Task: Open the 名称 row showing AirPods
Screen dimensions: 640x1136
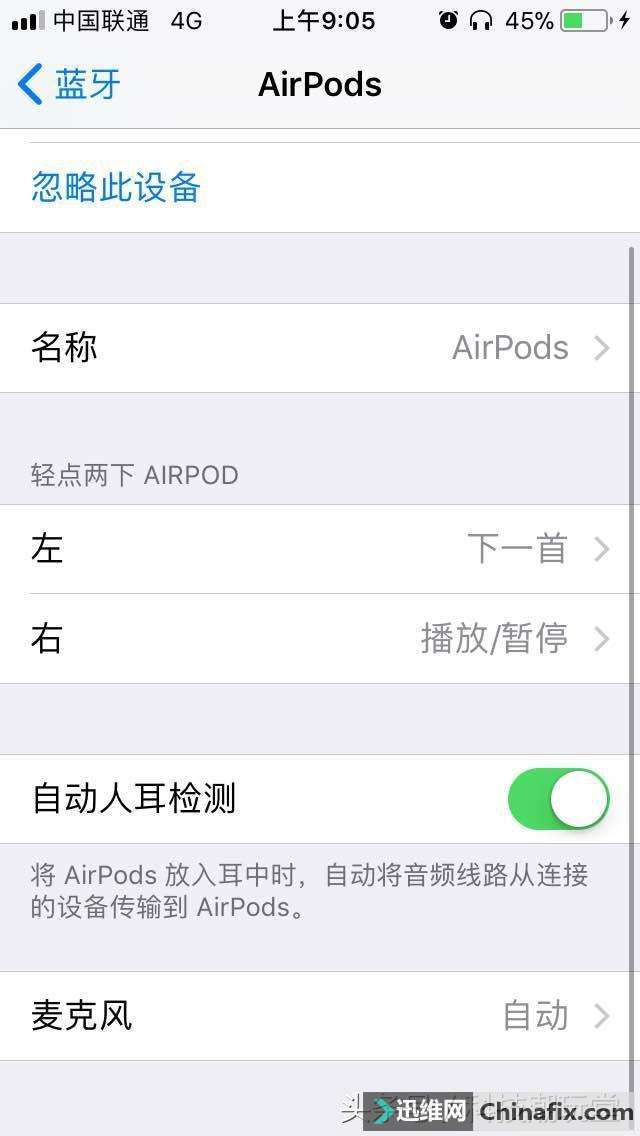Action: coord(320,348)
